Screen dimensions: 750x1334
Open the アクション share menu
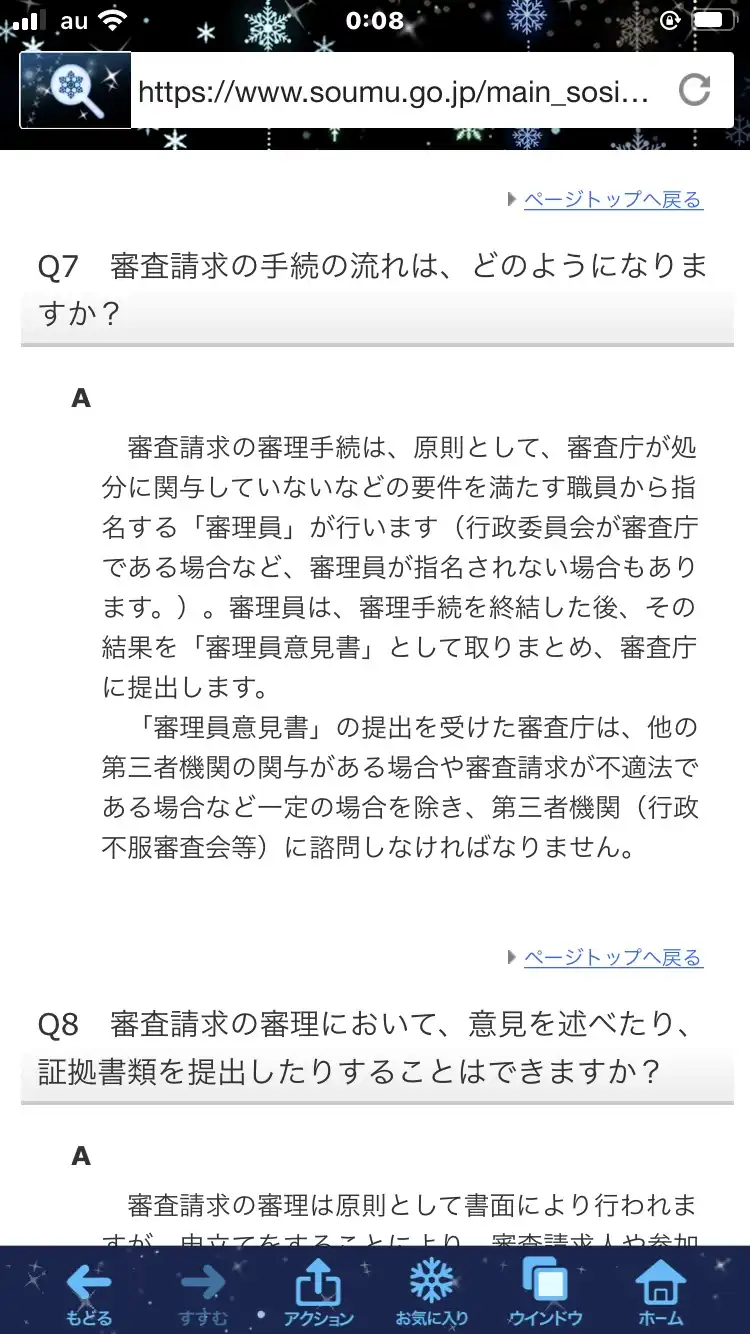318,1292
